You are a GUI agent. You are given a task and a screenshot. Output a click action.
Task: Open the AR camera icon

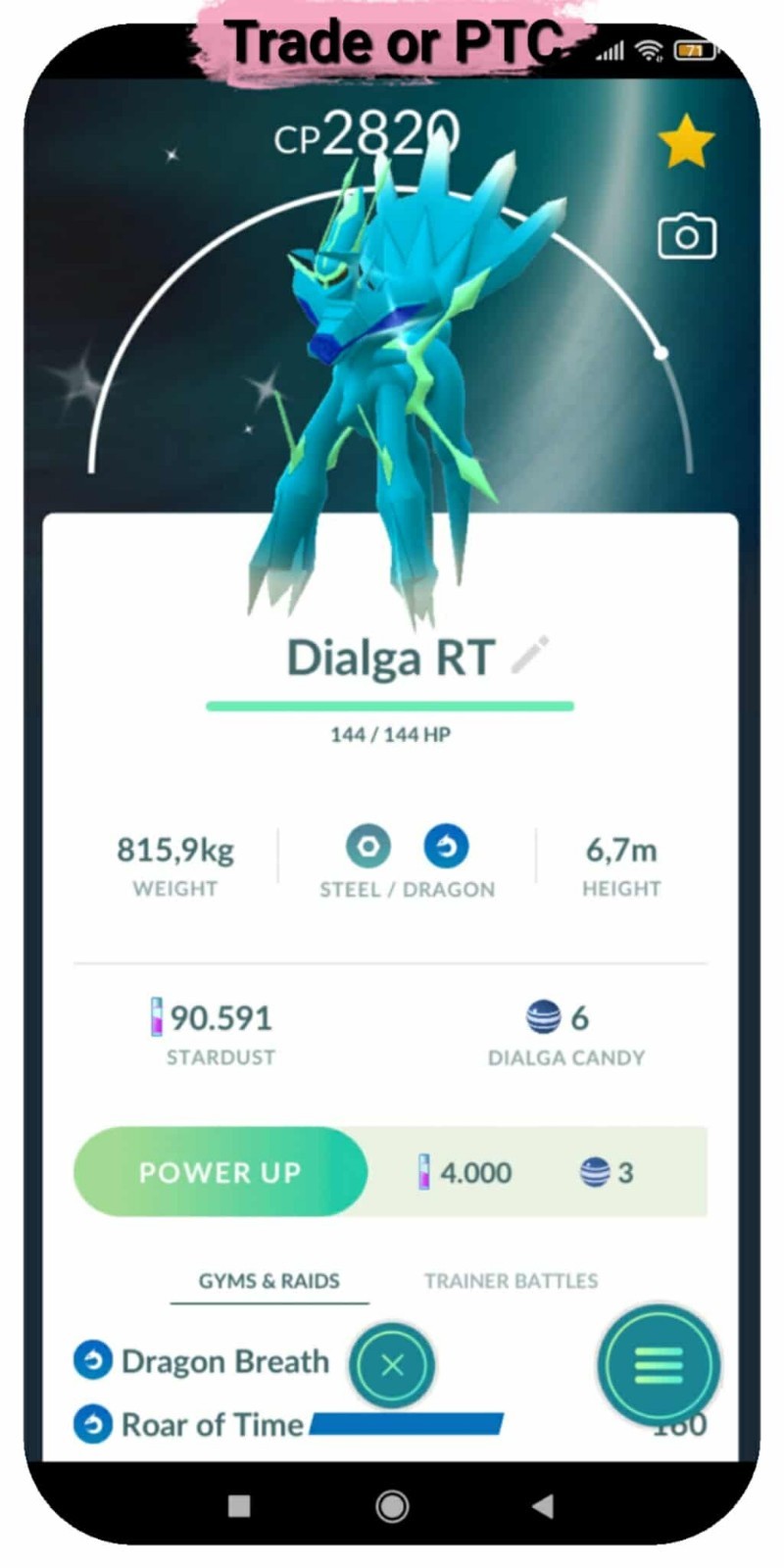point(686,236)
